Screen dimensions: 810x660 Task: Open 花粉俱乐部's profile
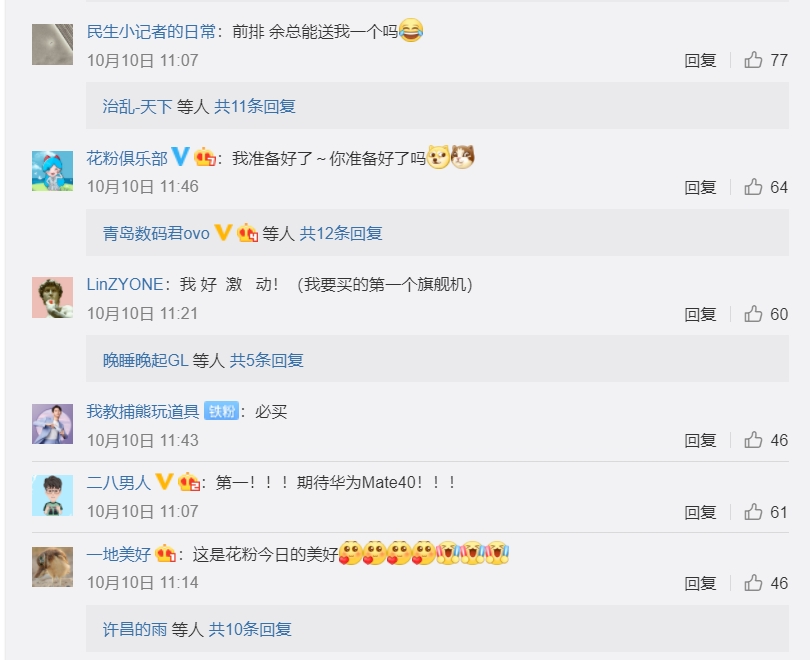coord(124,158)
